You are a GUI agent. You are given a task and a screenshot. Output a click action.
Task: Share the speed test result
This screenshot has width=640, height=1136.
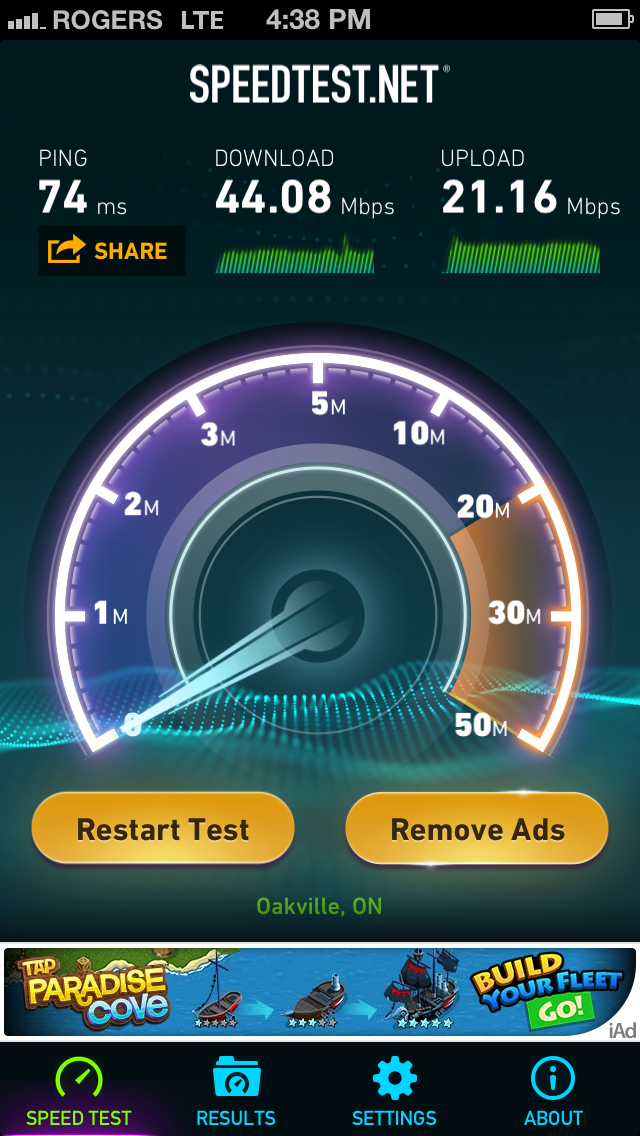(112, 251)
